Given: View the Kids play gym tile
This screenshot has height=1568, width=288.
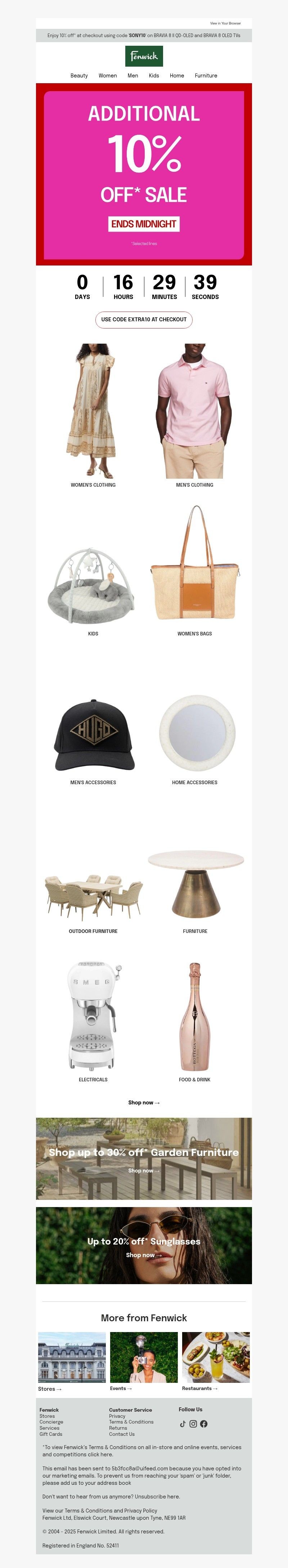Looking at the screenshot, I should pyautogui.click(x=93, y=584).
